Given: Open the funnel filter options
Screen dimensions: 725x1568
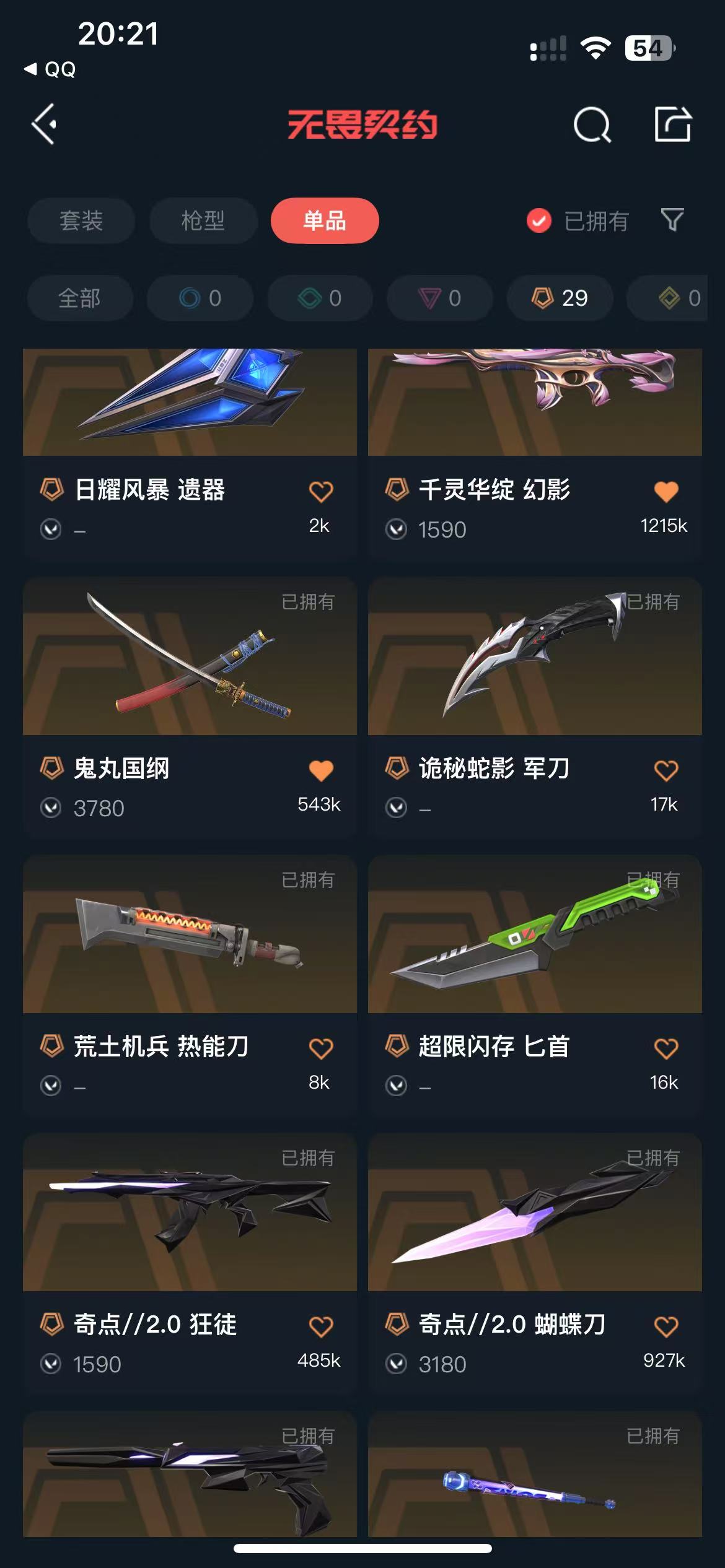Looking at the screenshot, I should tap(672, 220).
